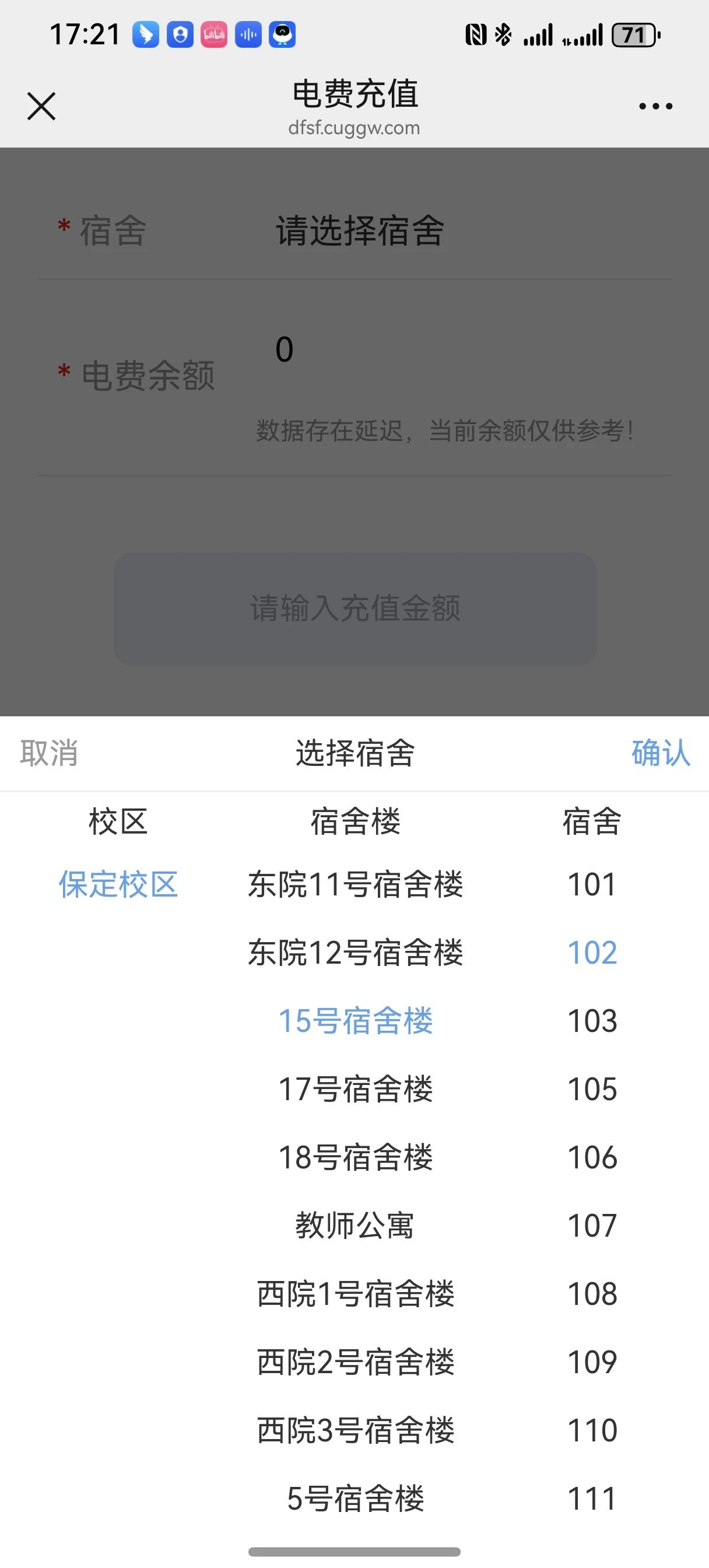Tap the contacts app icon in status bar
The image size is (709, 1568).
(x=180, y=34)
